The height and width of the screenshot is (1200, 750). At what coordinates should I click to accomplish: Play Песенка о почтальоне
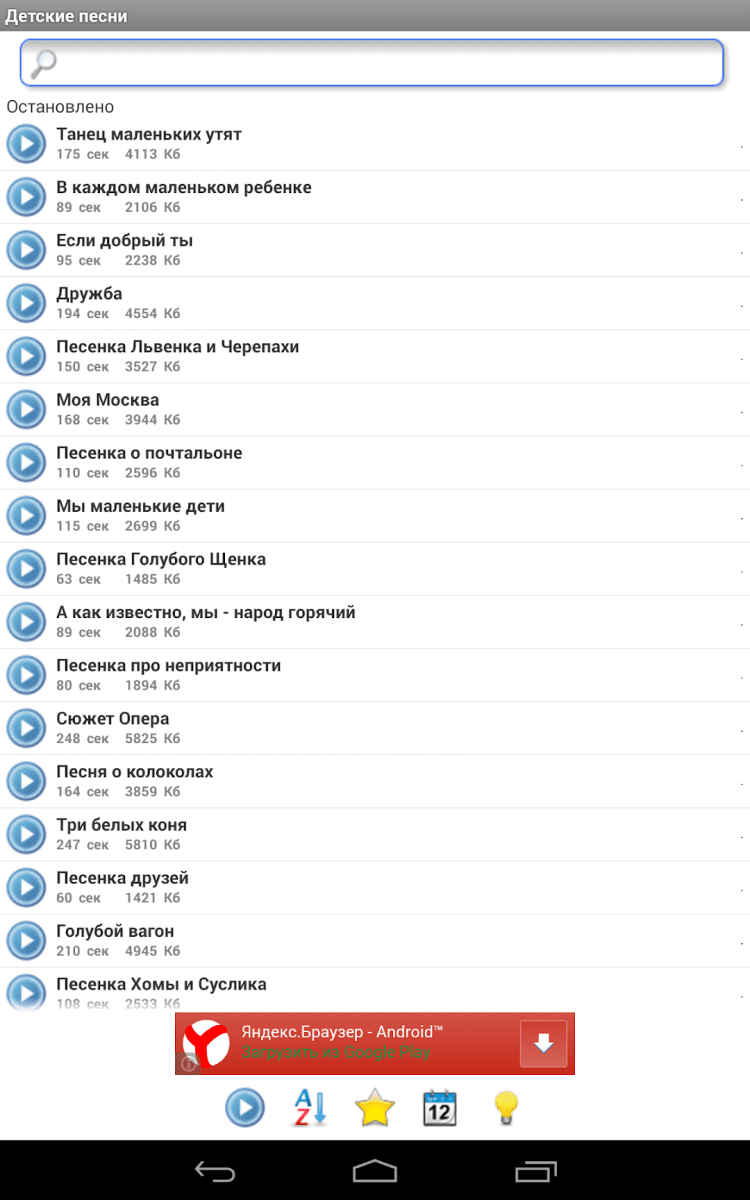coord(26,462)
